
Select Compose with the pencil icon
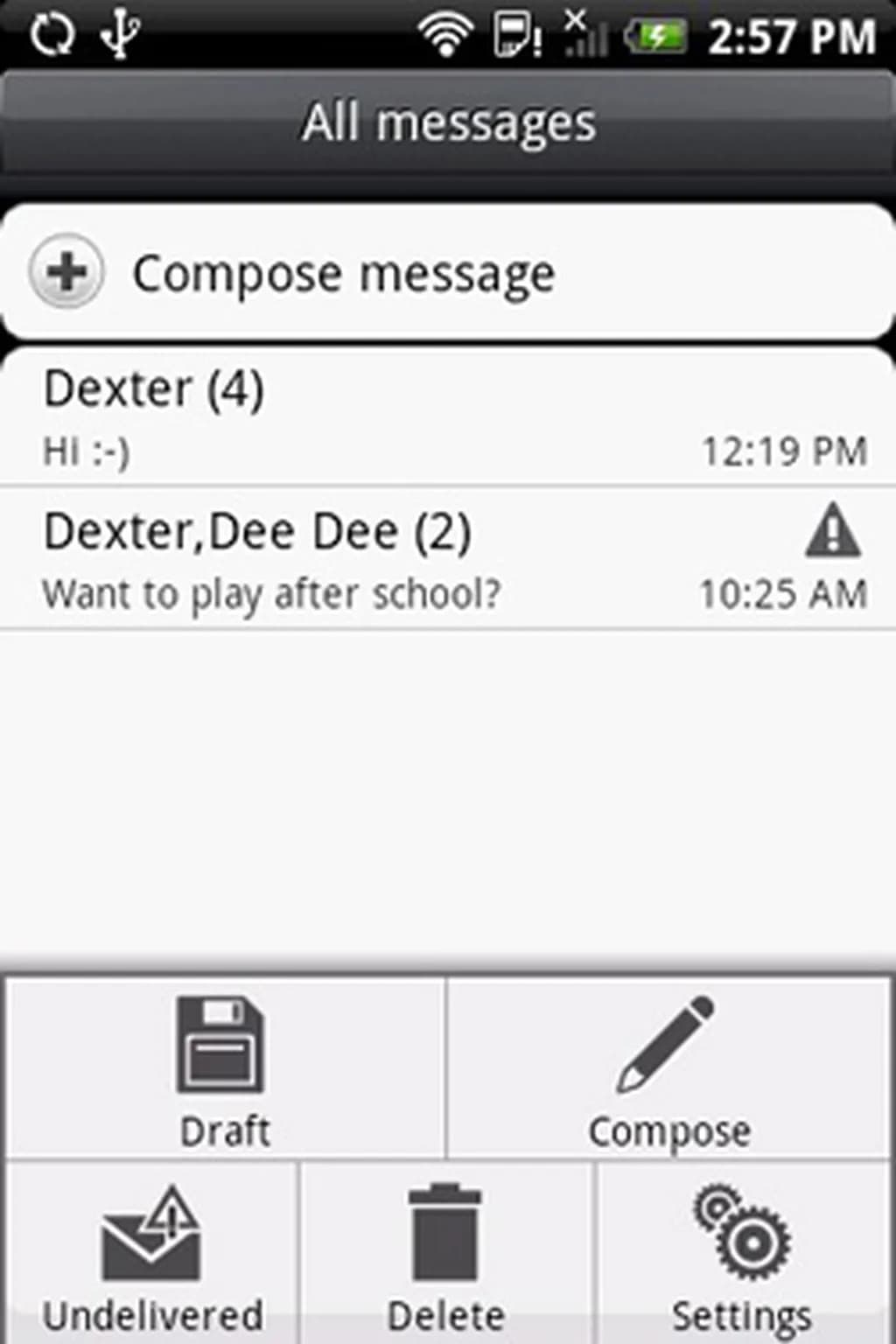point(668,1069)
